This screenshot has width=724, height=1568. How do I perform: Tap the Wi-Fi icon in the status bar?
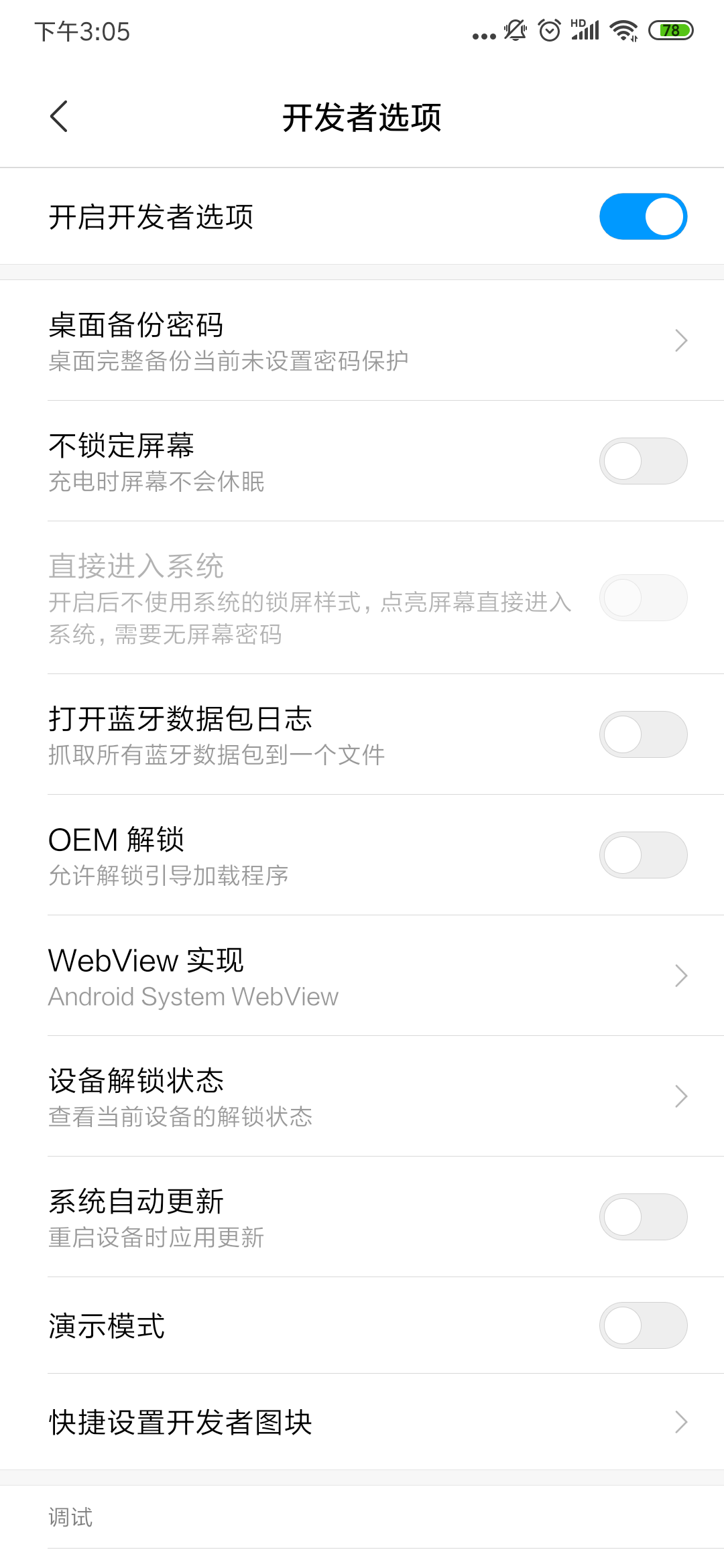click(x=623, y=30)
